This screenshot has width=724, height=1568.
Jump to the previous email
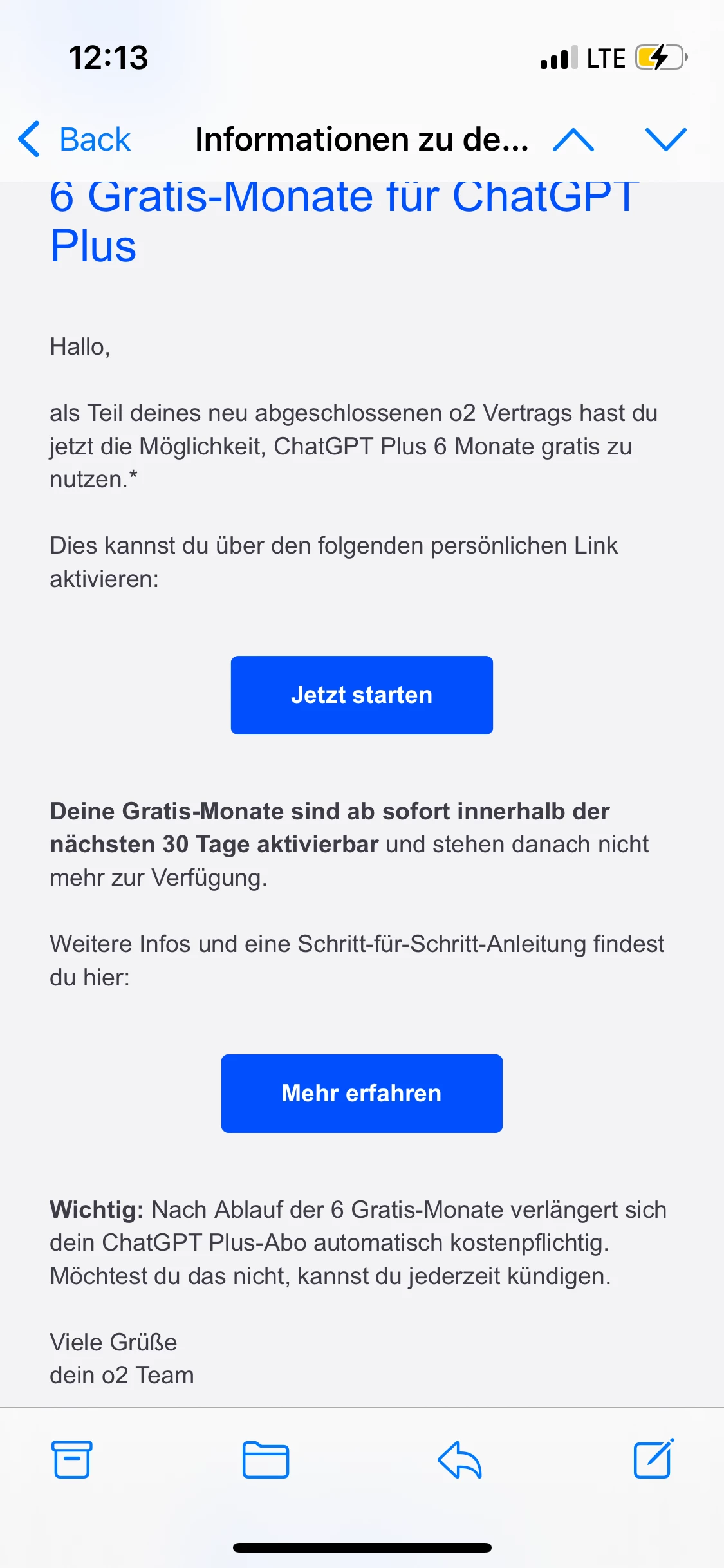pyautogui.click(x=573, y=139)
